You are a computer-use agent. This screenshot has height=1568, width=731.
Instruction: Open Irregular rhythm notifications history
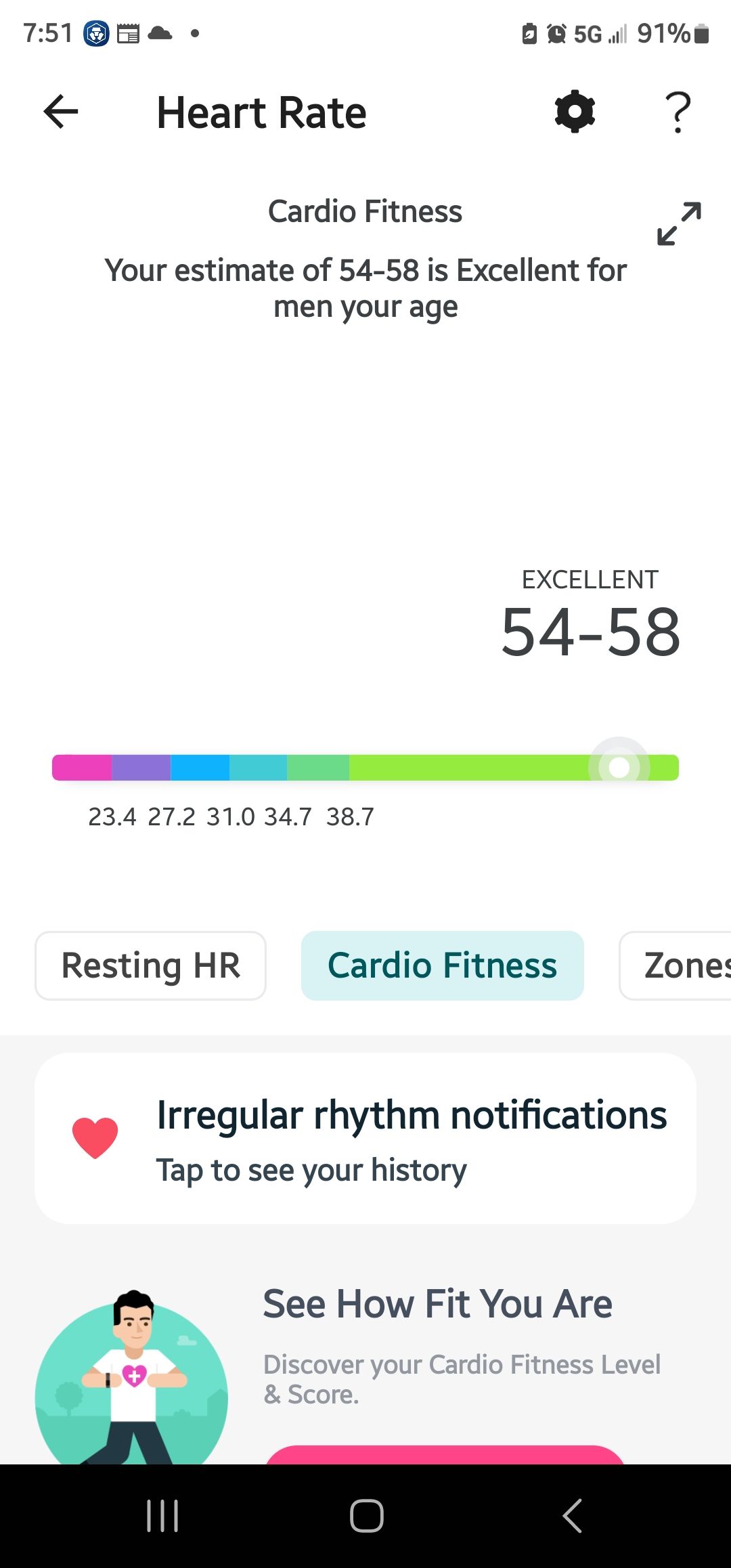[x=365, y=1138]
